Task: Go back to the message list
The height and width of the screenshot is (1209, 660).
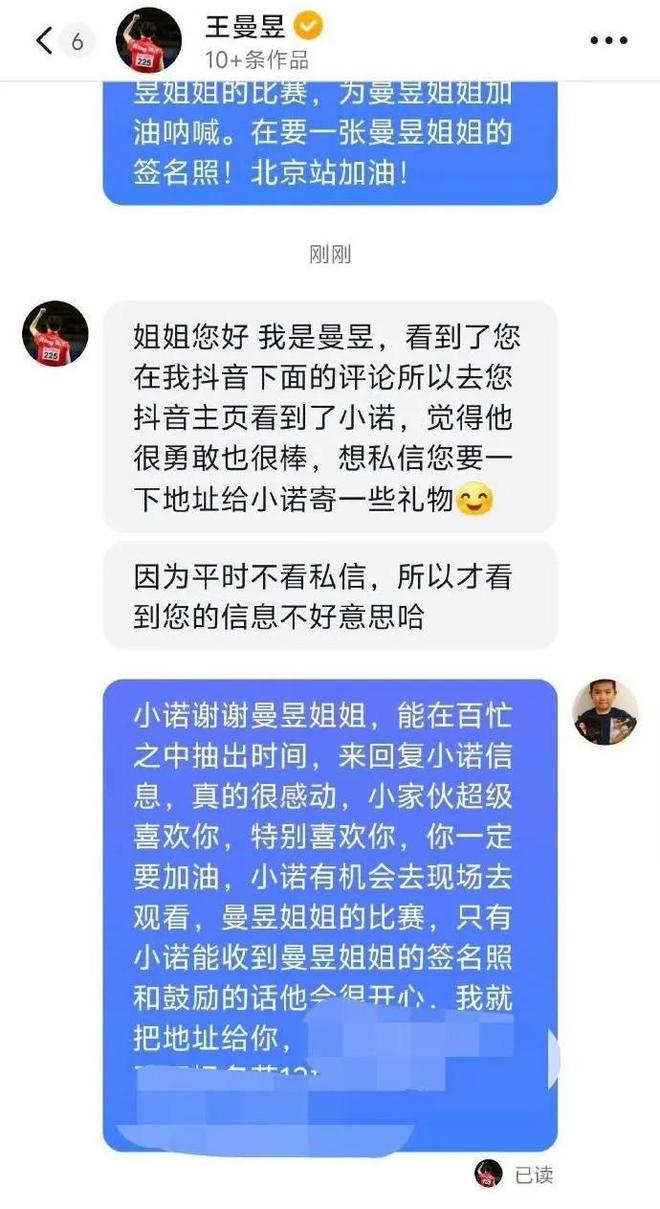Action: pyautogui.click(x=44, y=41)
